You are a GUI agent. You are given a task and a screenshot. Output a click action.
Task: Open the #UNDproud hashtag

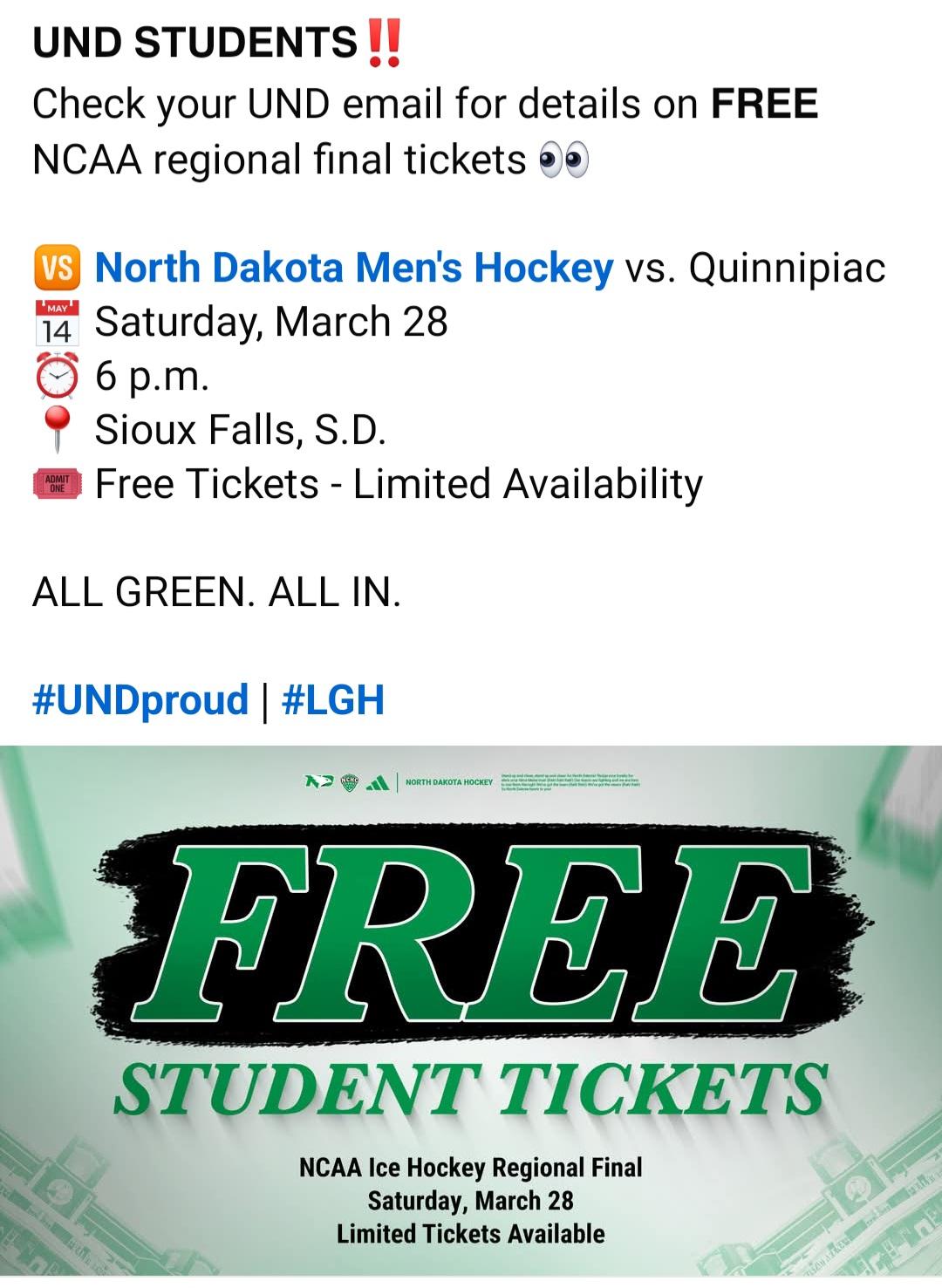(x=140, y=700)
